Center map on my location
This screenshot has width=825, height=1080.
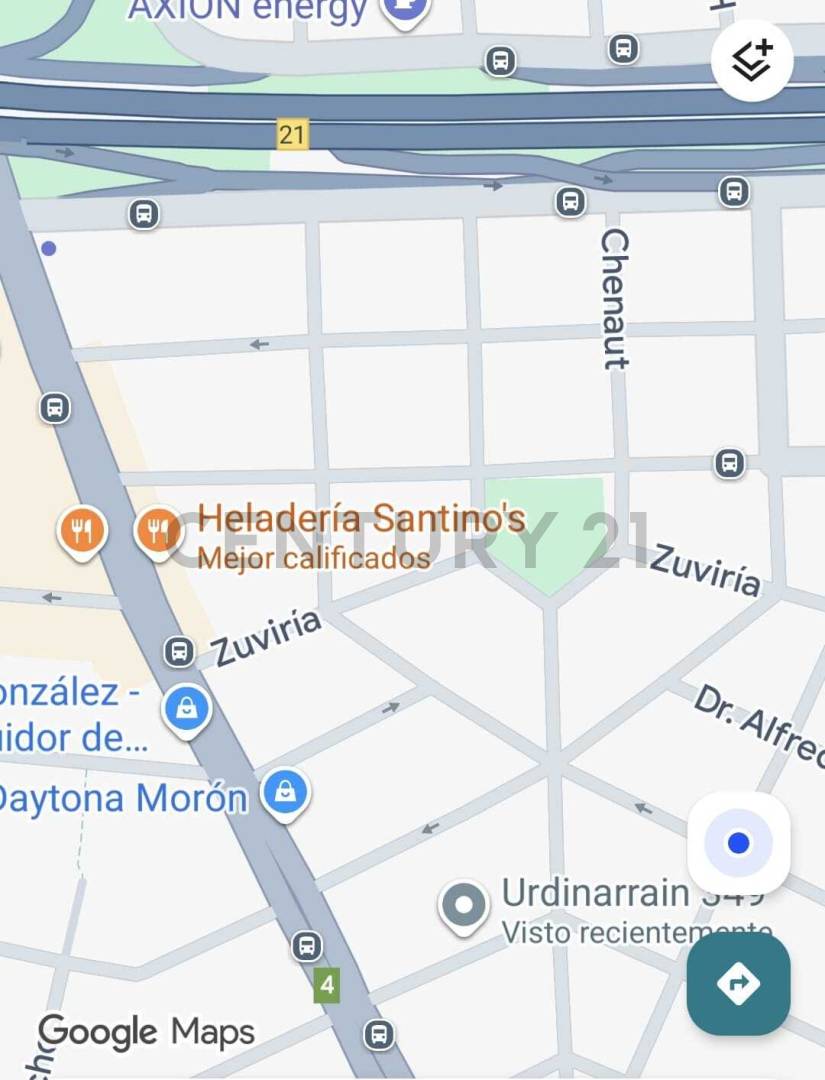click(x=738, y=843)
